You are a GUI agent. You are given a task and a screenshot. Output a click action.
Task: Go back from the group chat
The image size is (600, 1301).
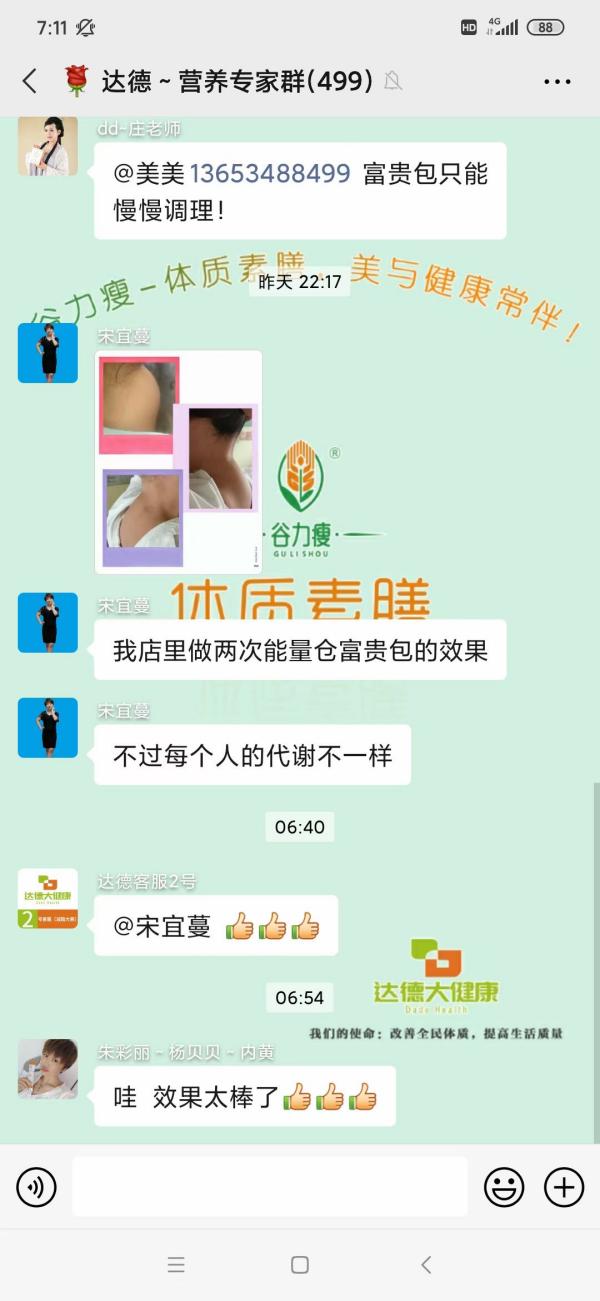tap(30, 81)
